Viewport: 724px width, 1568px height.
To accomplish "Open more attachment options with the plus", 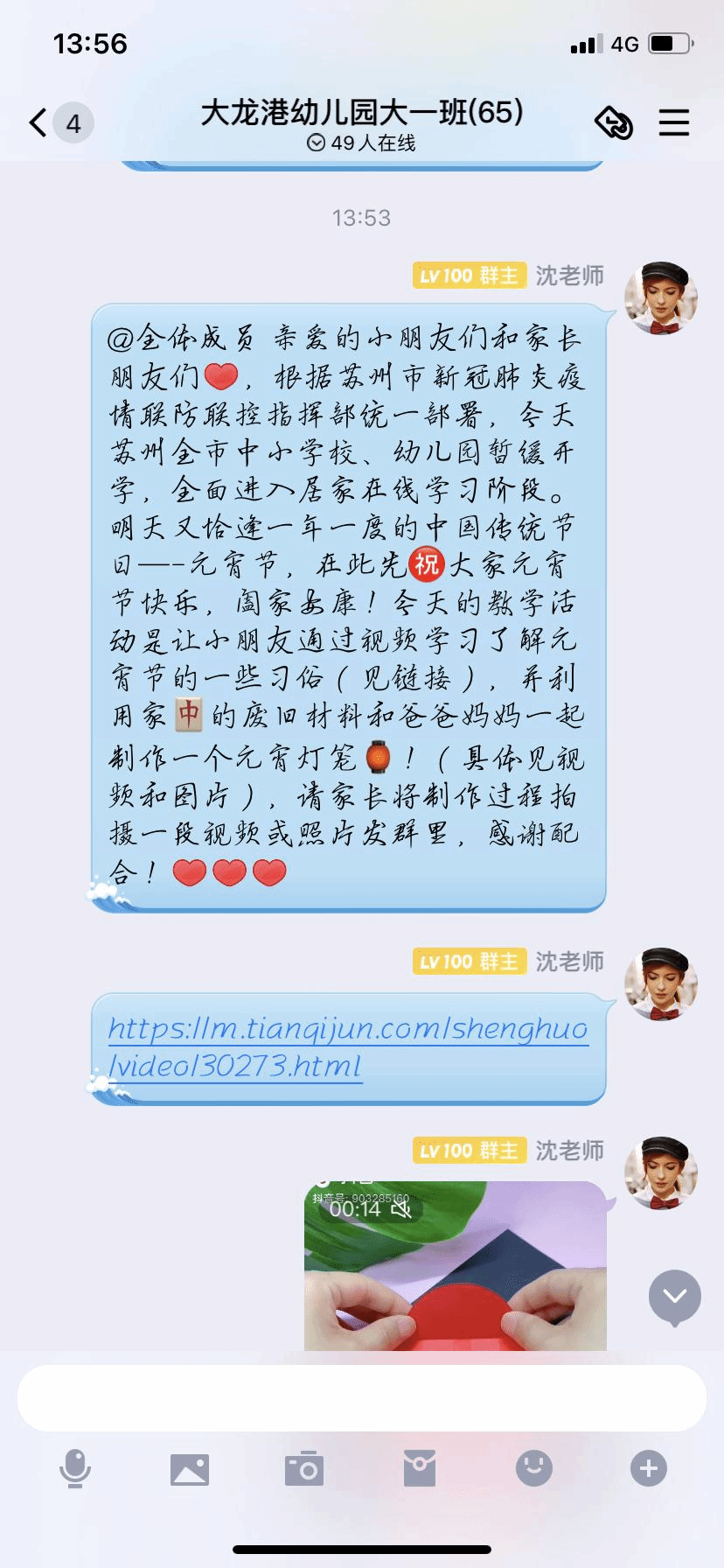I will (649, 1468).
